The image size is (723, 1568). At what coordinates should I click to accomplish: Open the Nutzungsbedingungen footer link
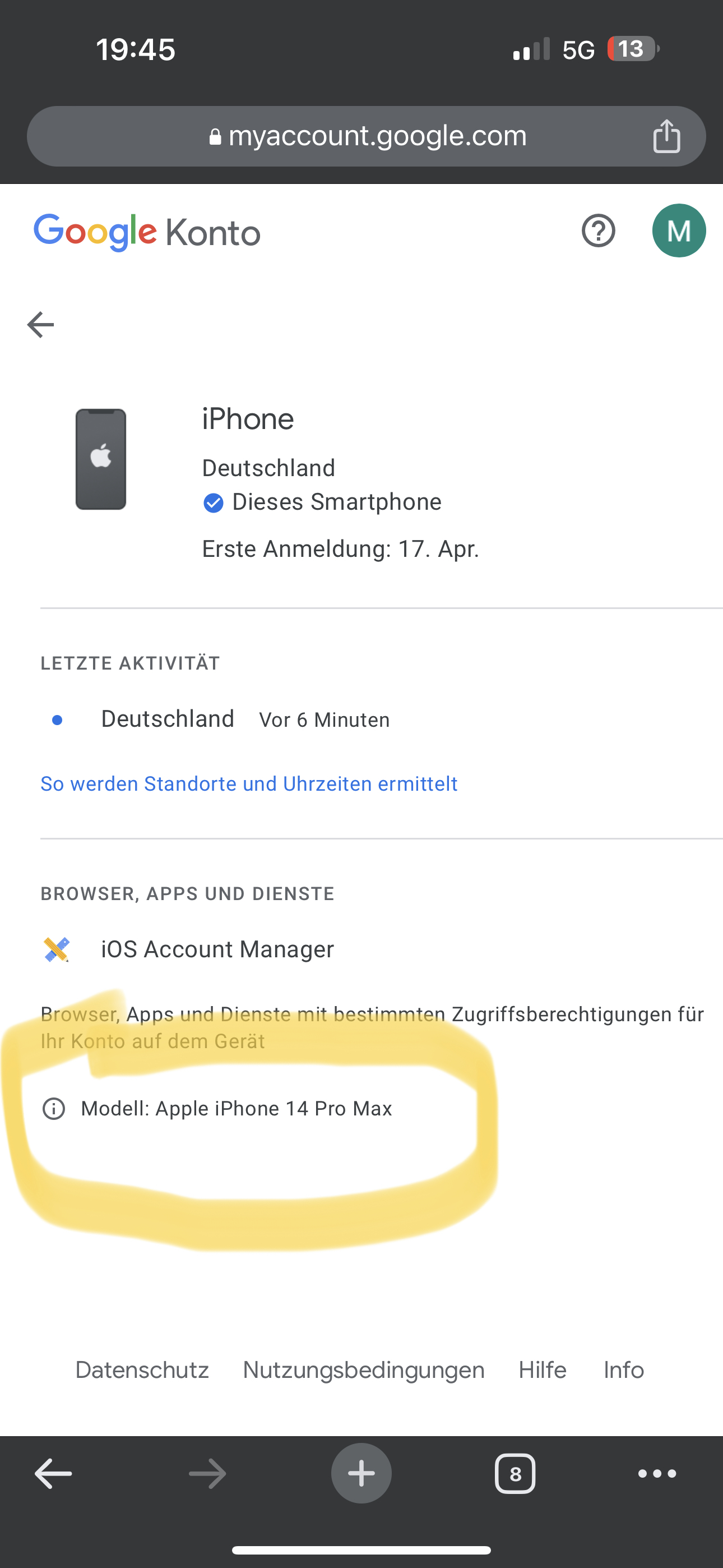point(363,1369)
